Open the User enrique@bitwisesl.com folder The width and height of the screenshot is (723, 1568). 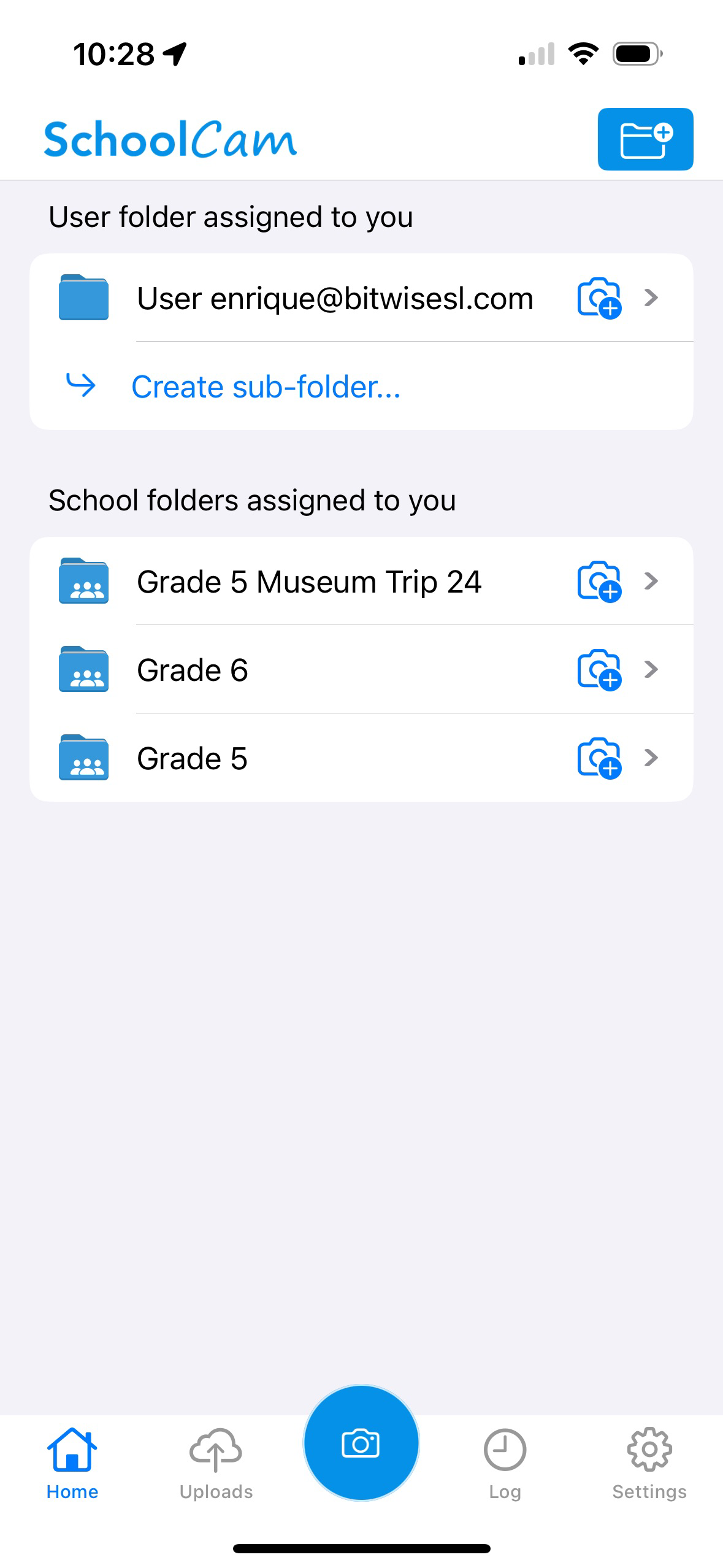coord(361,298)
